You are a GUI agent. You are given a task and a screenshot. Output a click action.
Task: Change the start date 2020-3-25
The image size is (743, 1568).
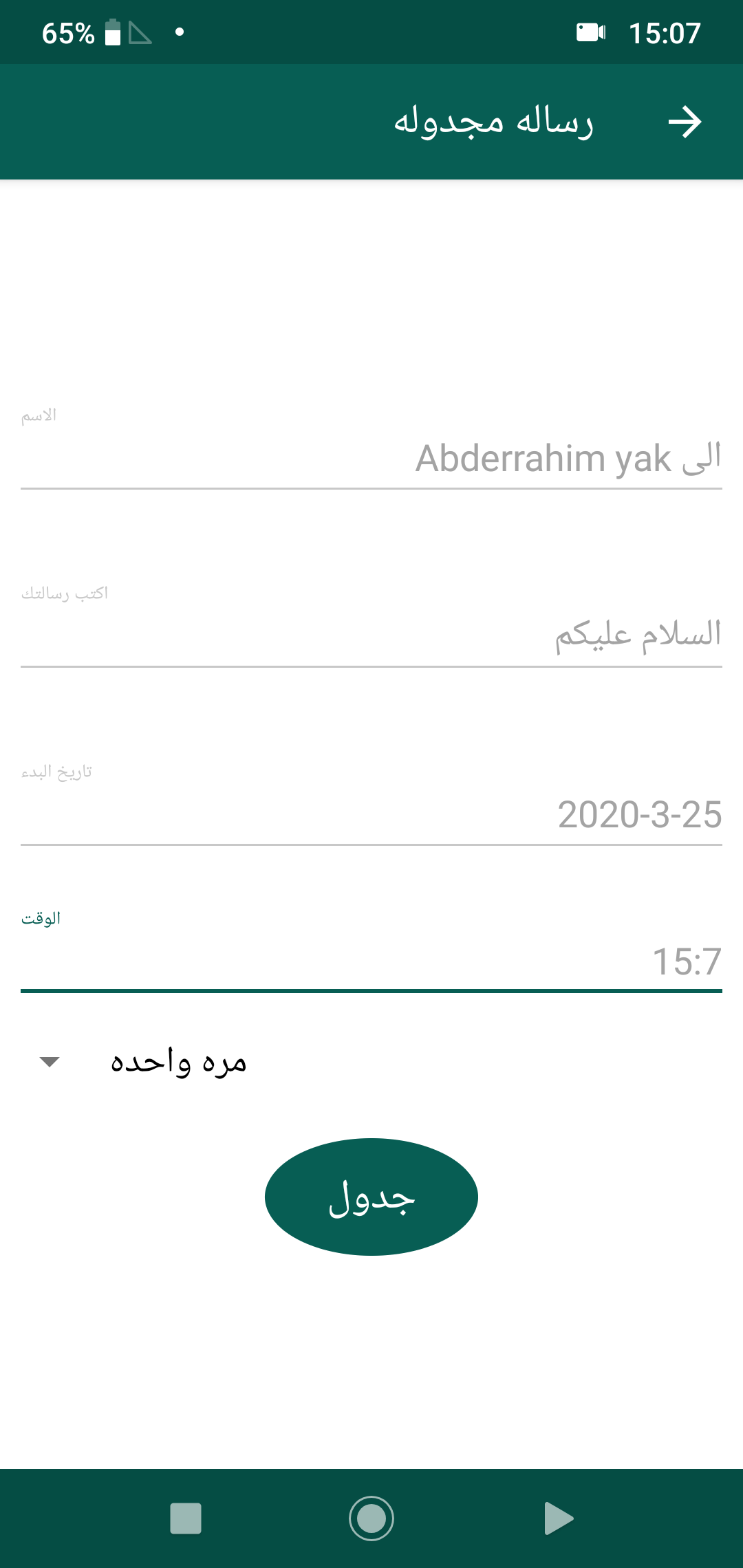[x=371, y=814]
